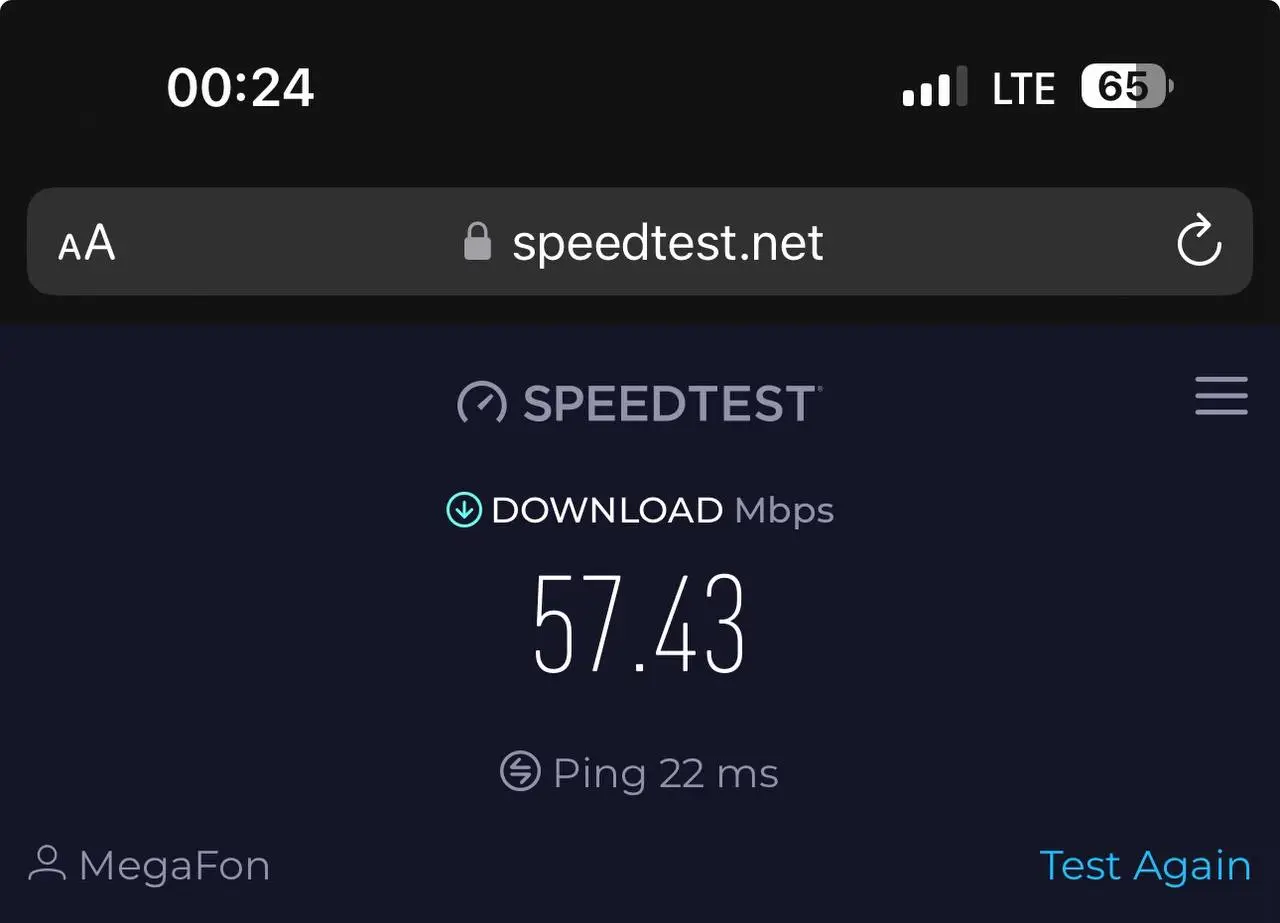Open the Speedtest hamburger menu
Image resolution: width=1280 pixels, height=923 pixels.
(x=1221, y=396)
